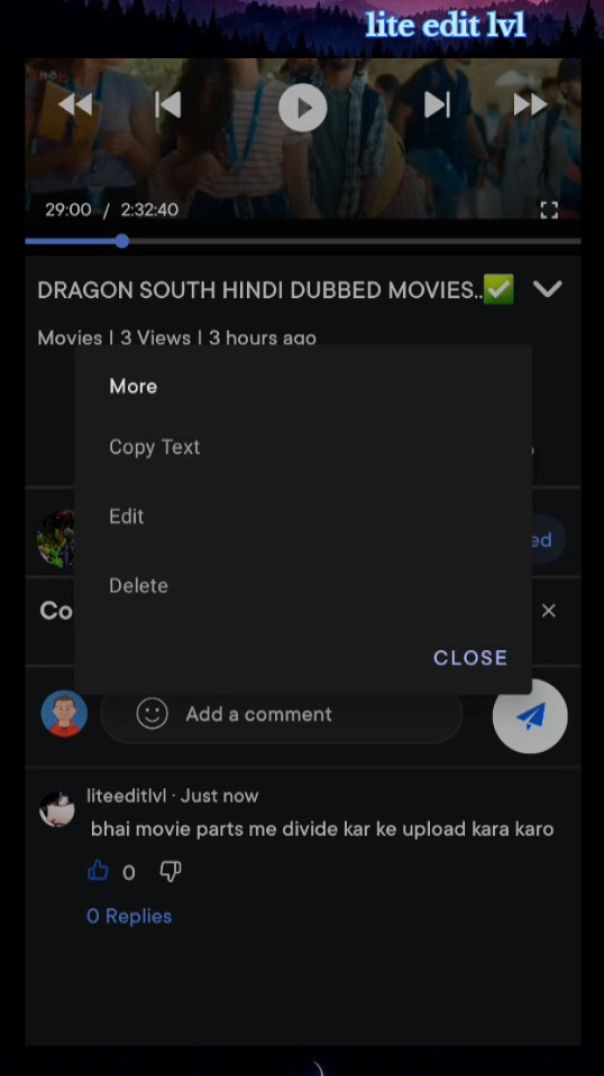Delete the comment via More menu

(x=139, y=586)
